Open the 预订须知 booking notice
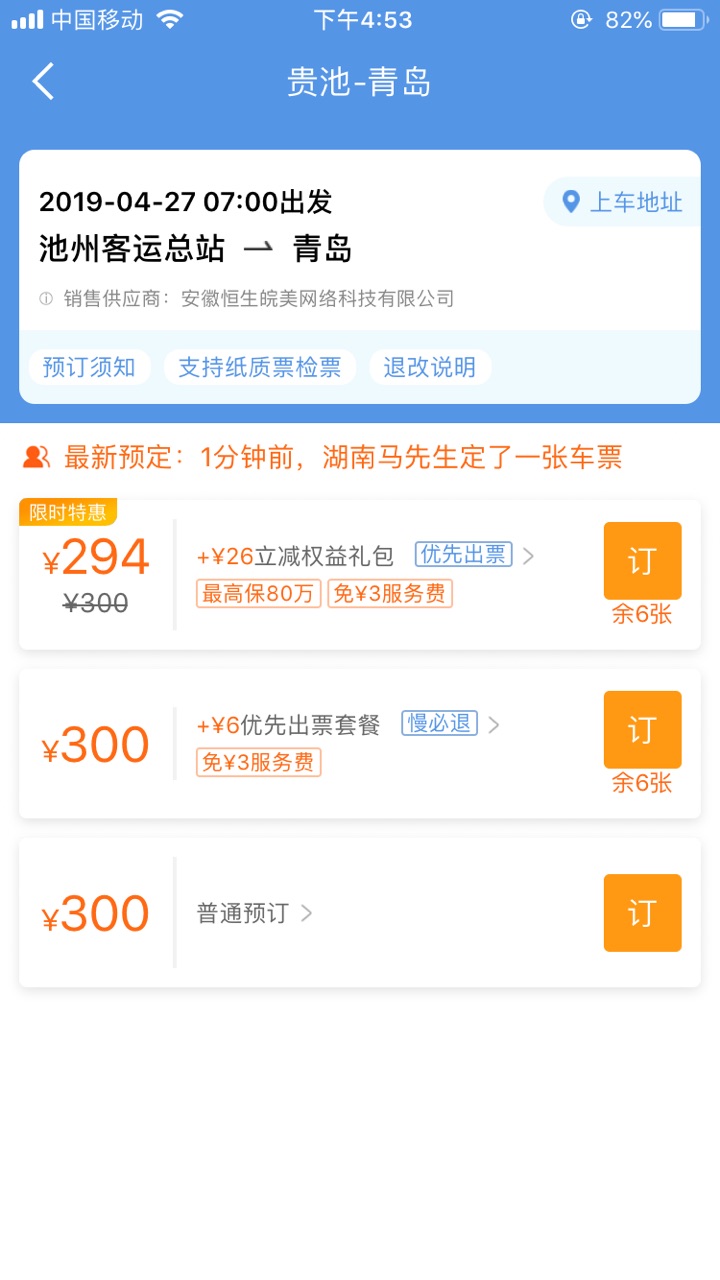 coord(89,367)
